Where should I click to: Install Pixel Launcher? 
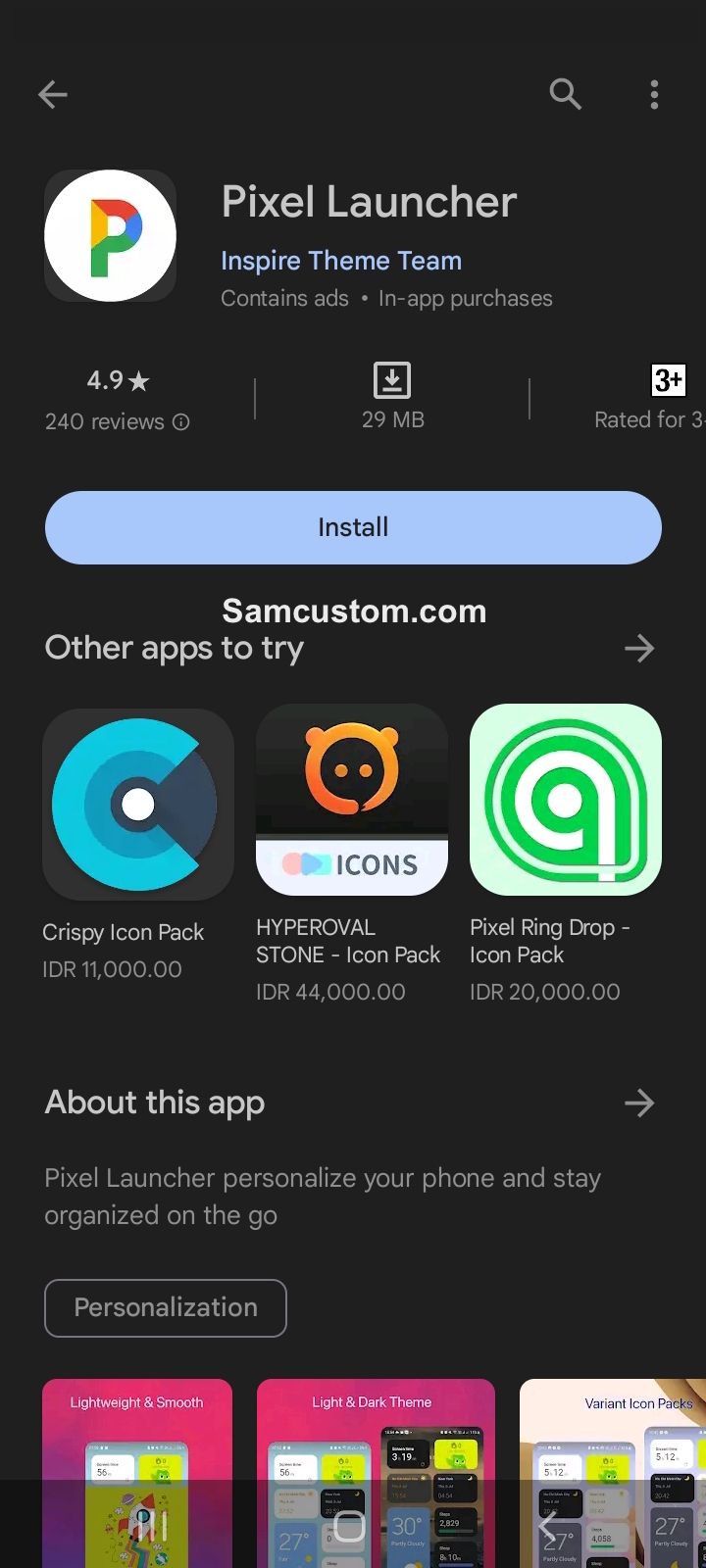coord(353,527)
